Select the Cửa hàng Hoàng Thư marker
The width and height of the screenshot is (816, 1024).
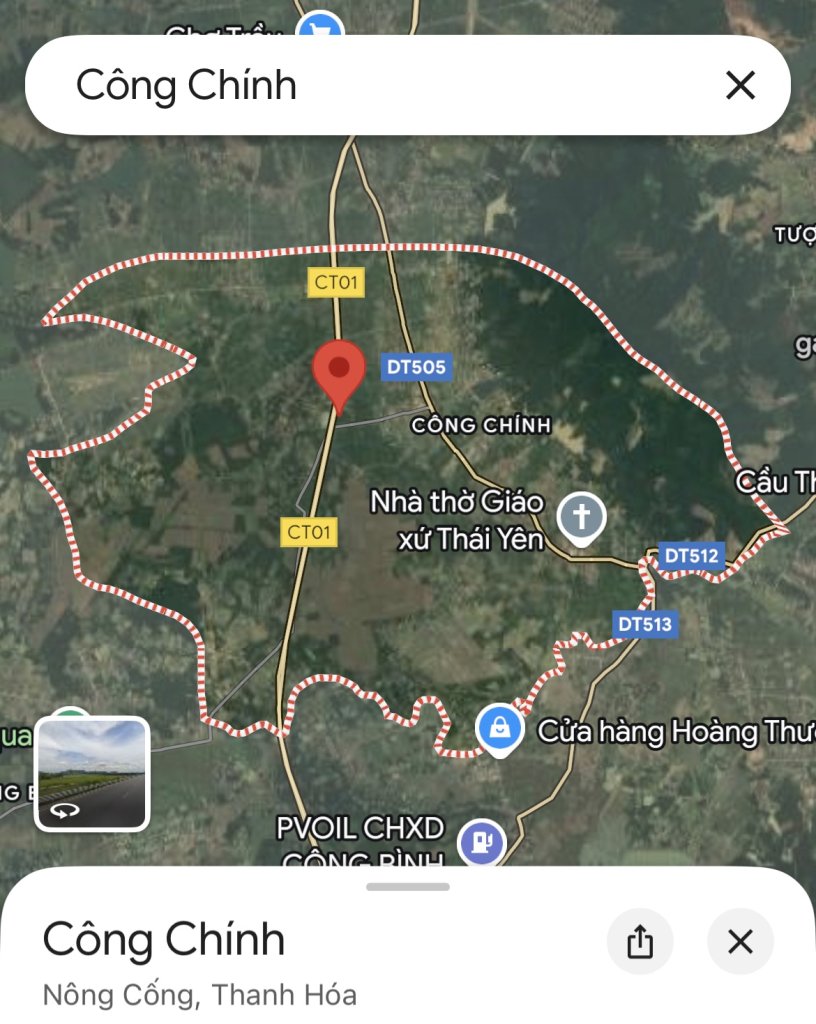(499, 729)
